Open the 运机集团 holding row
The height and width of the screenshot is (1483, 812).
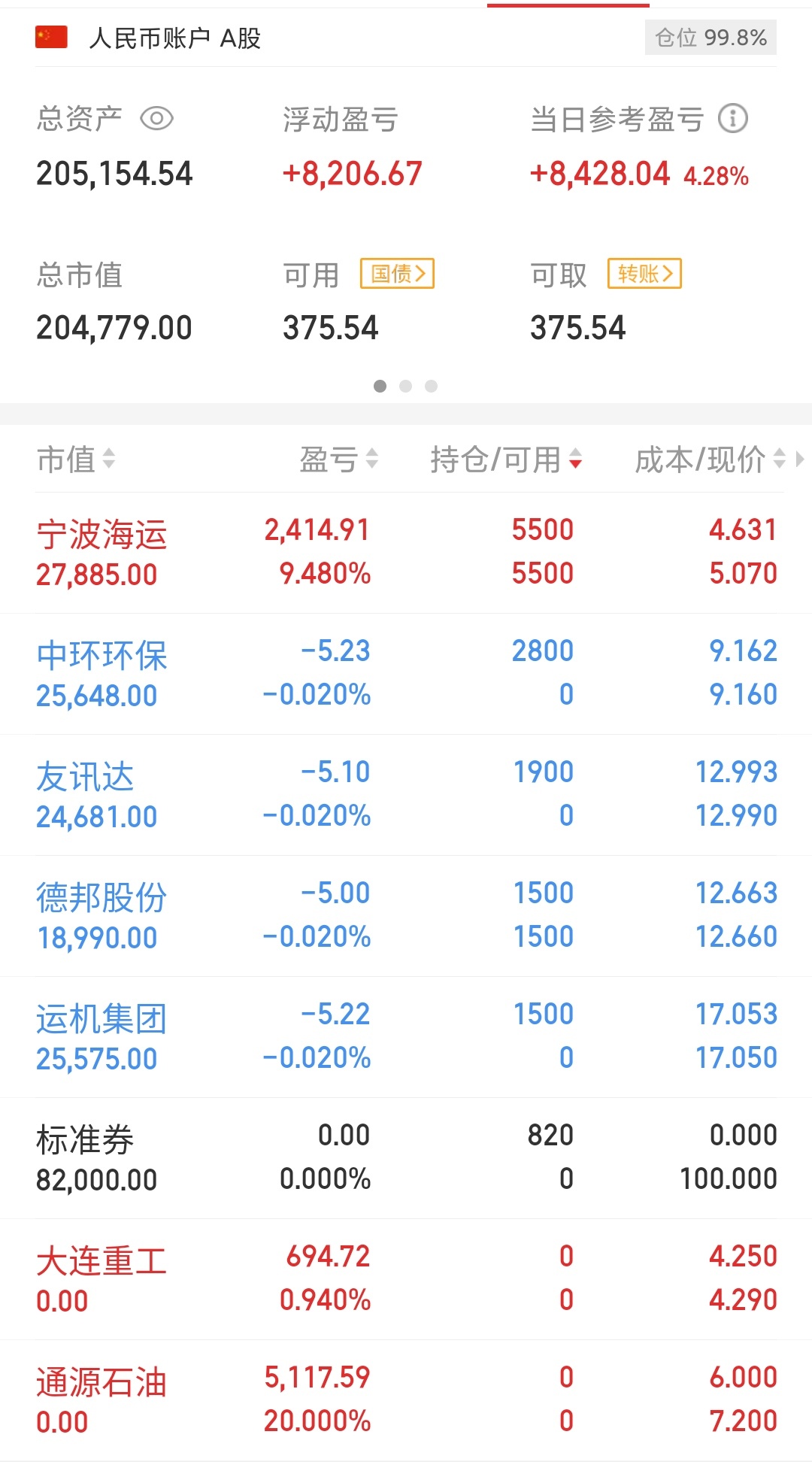(406, 1038)
